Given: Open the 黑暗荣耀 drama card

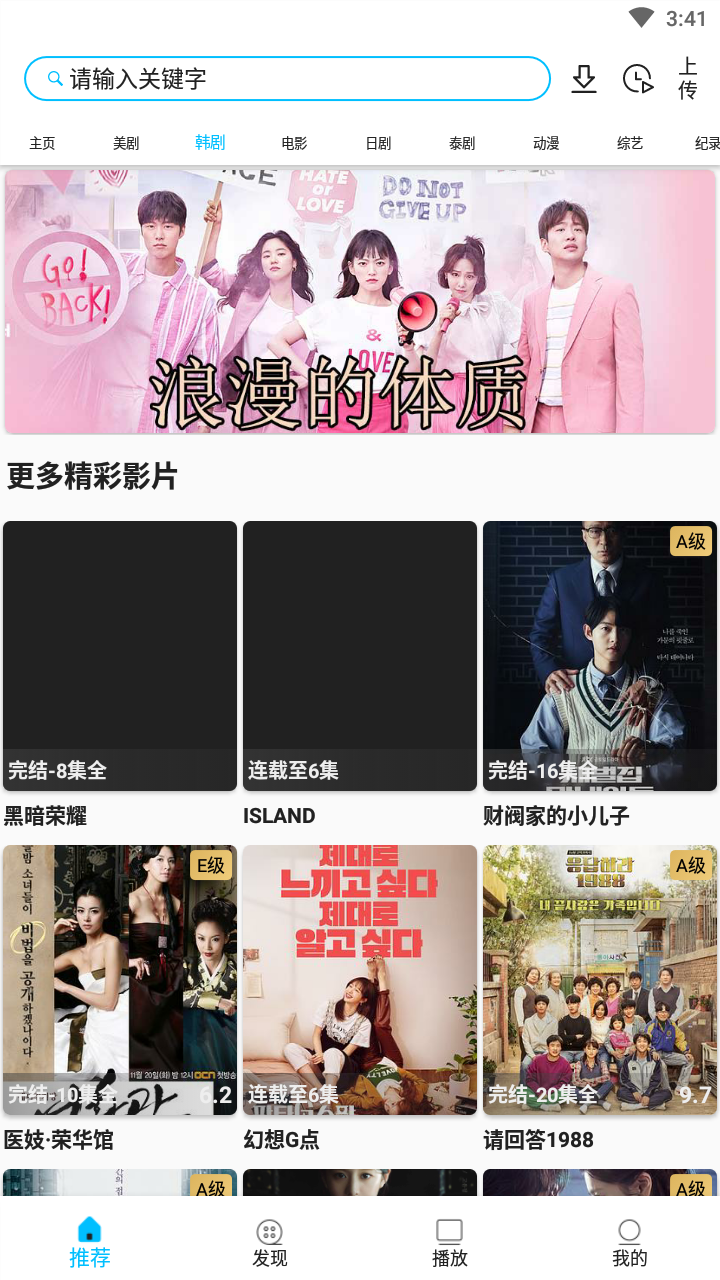Looking at the screenshot, I should pyautogui.click(x=120, y=655).
